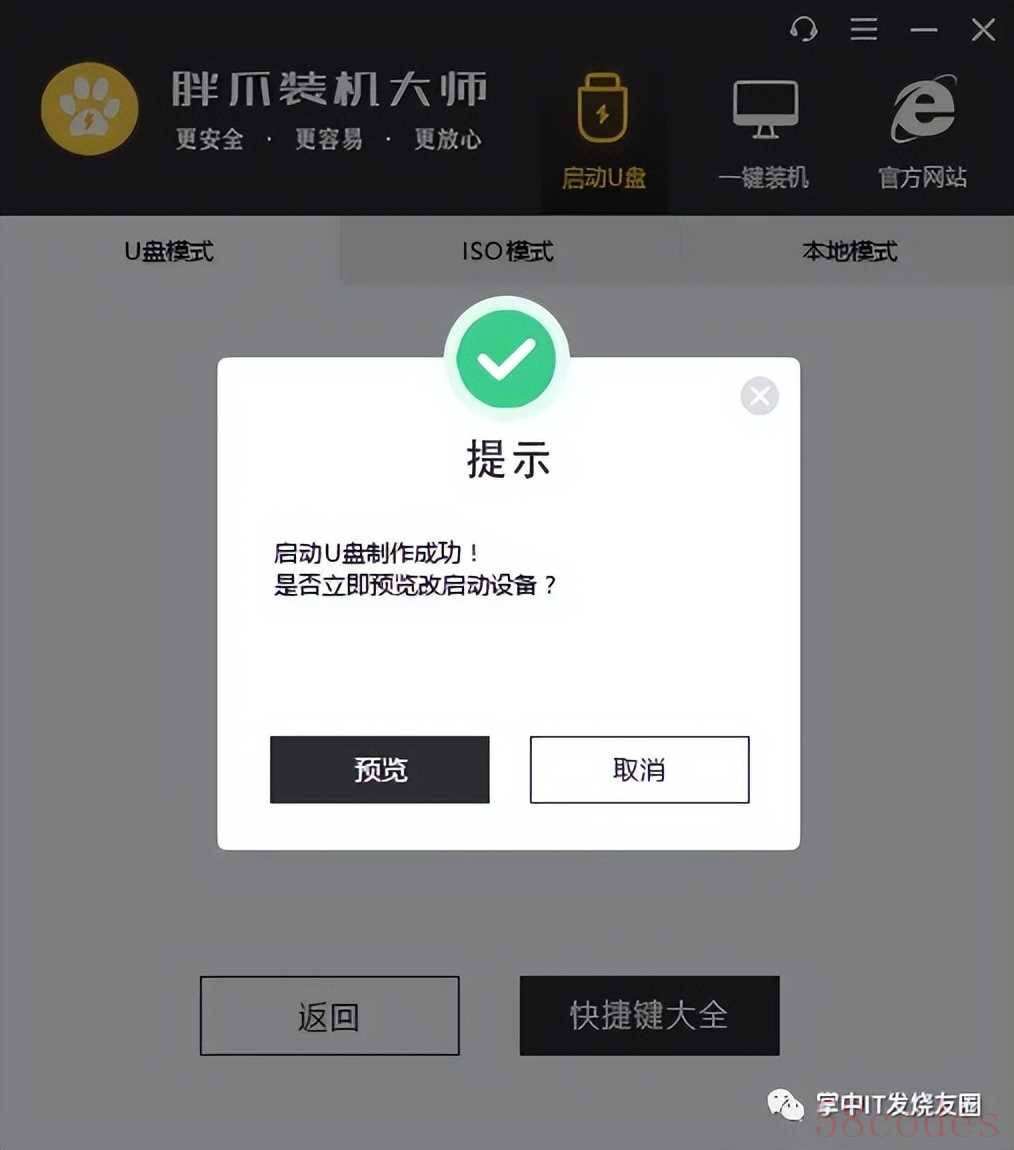Close the 提示 dialog with the X
The width and height of the screenshot is (1014, 1150).
click(x=759, y=396)
